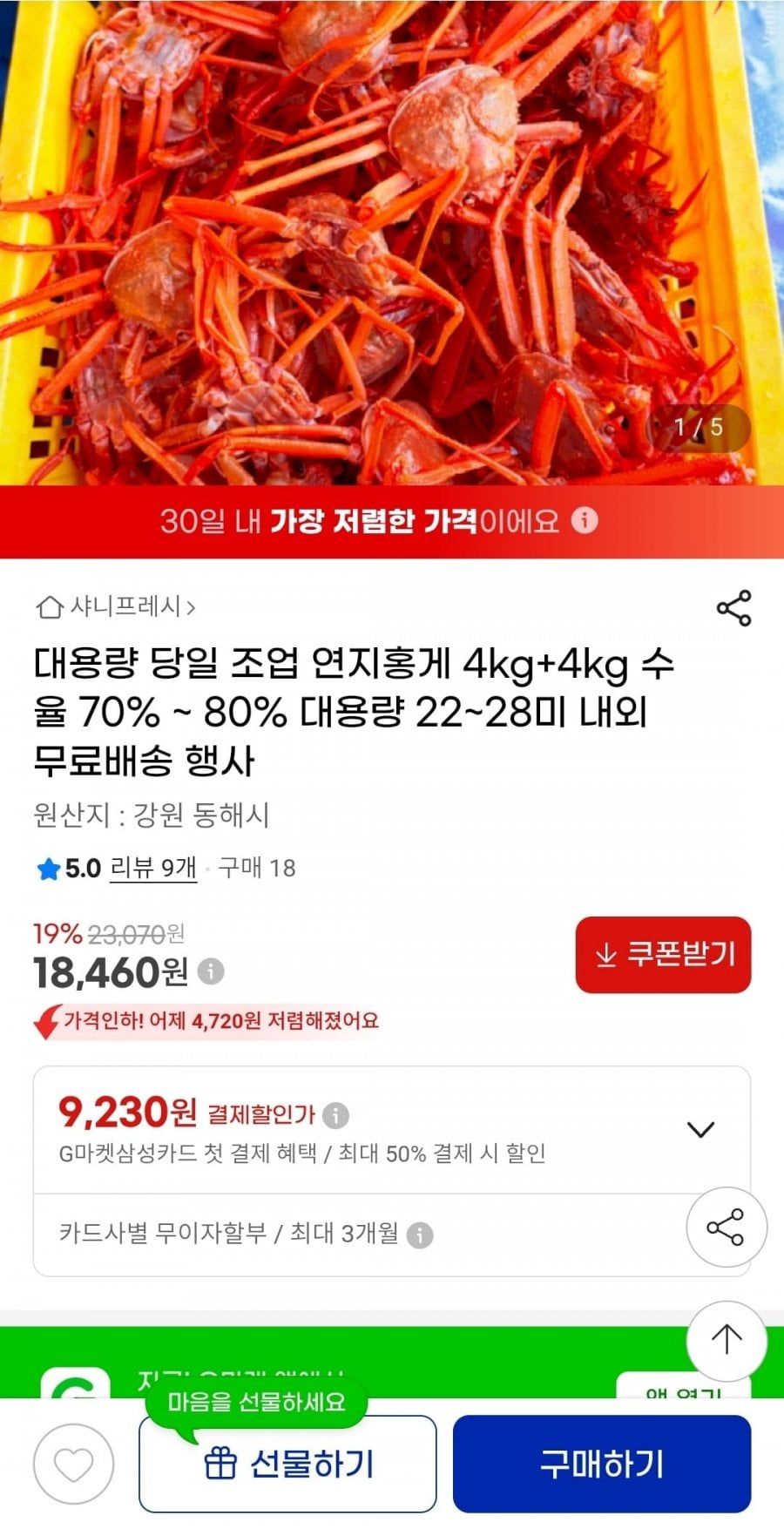Tap the crab photo showing 1/5 carousel
The width and height of the screenshot is (784, 1529).
392,244
